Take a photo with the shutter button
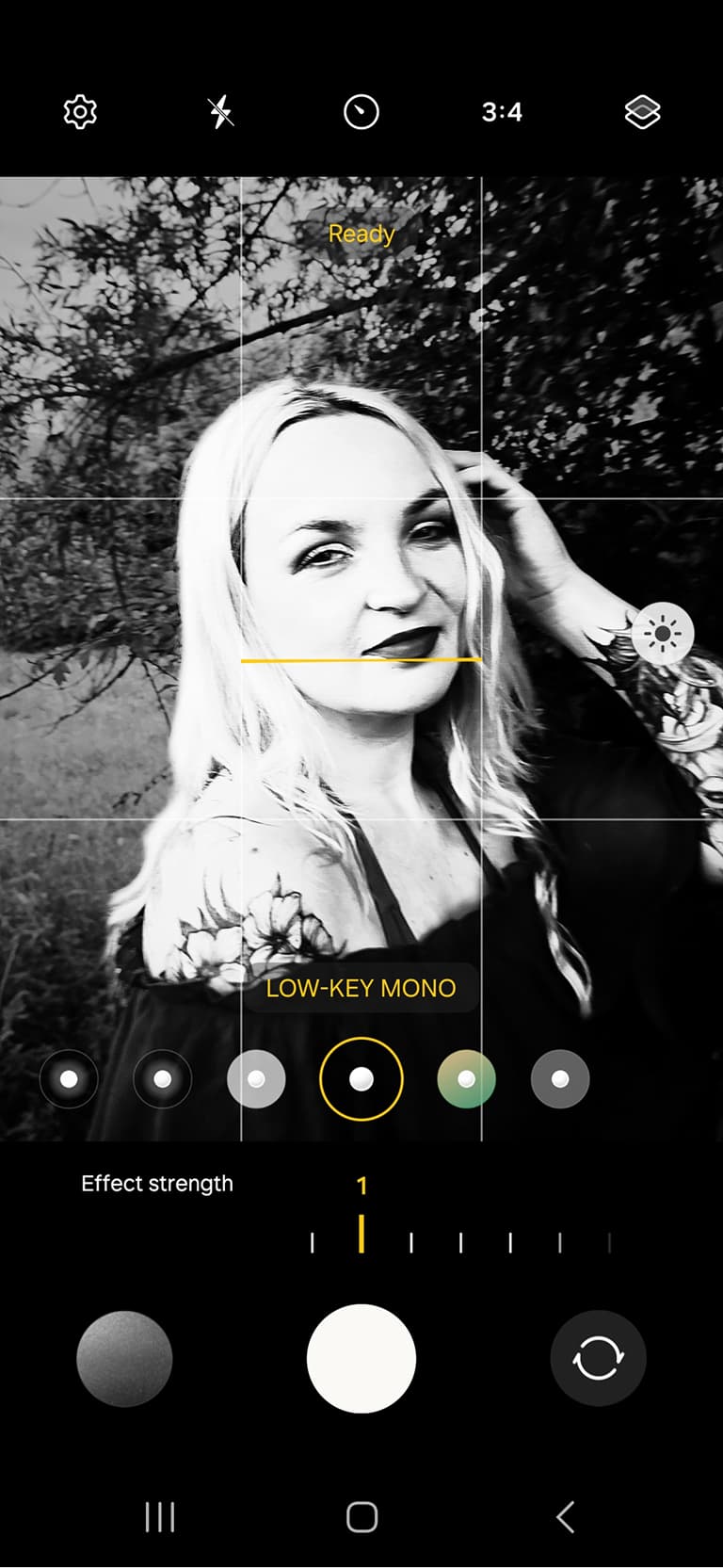The width and height of the screenshot is (723, 1568). tap(361, 1358)
